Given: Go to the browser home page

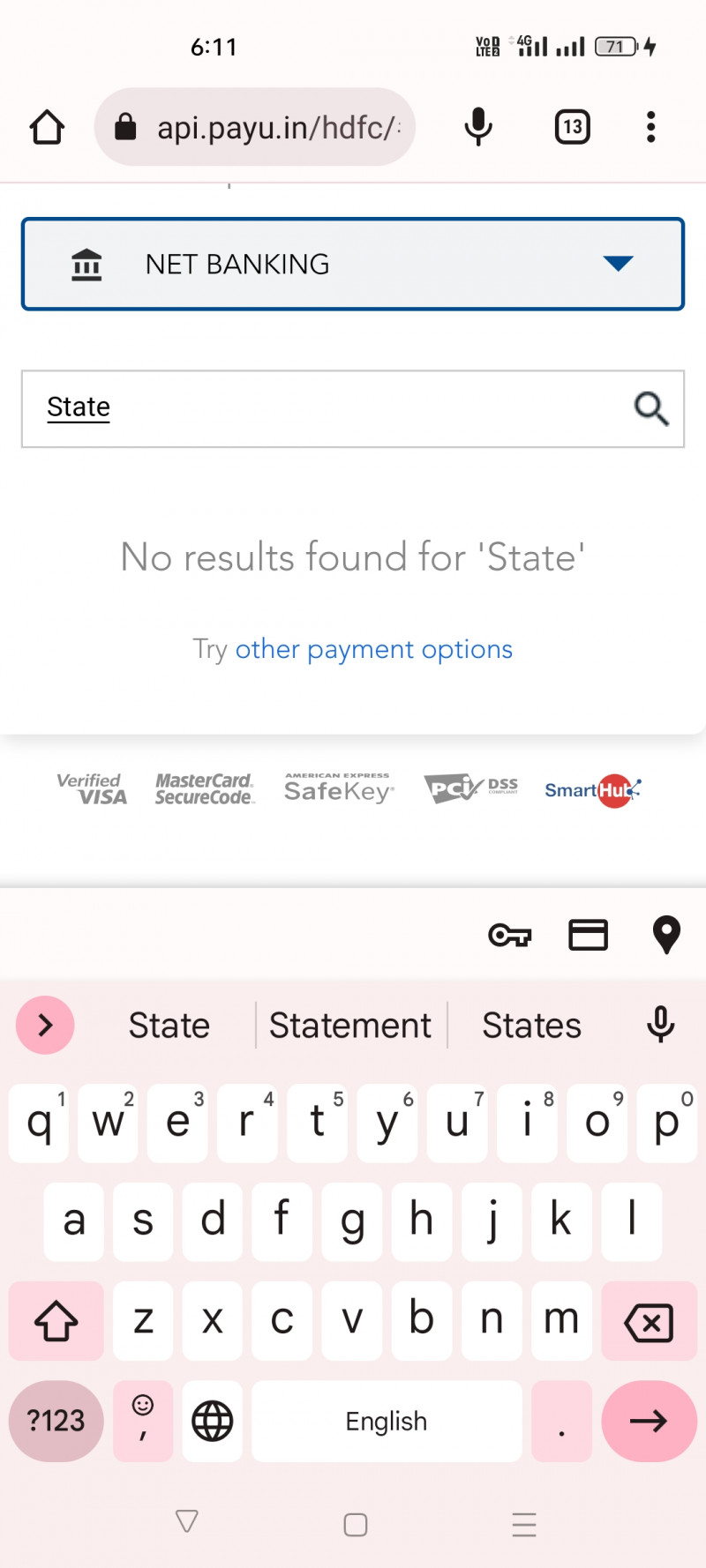Looking at the screenshot, I should coord(47,127).
